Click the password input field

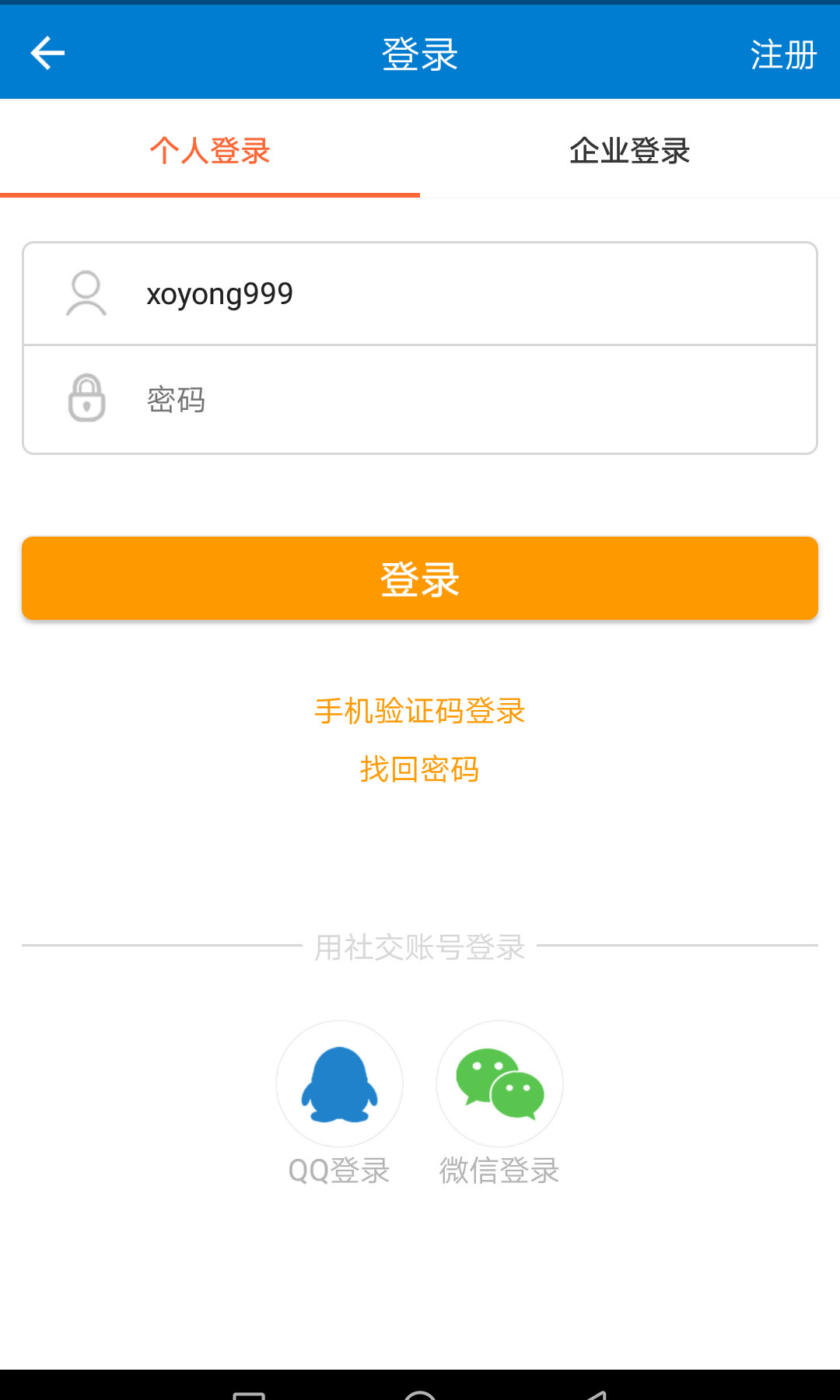(420, 399)
